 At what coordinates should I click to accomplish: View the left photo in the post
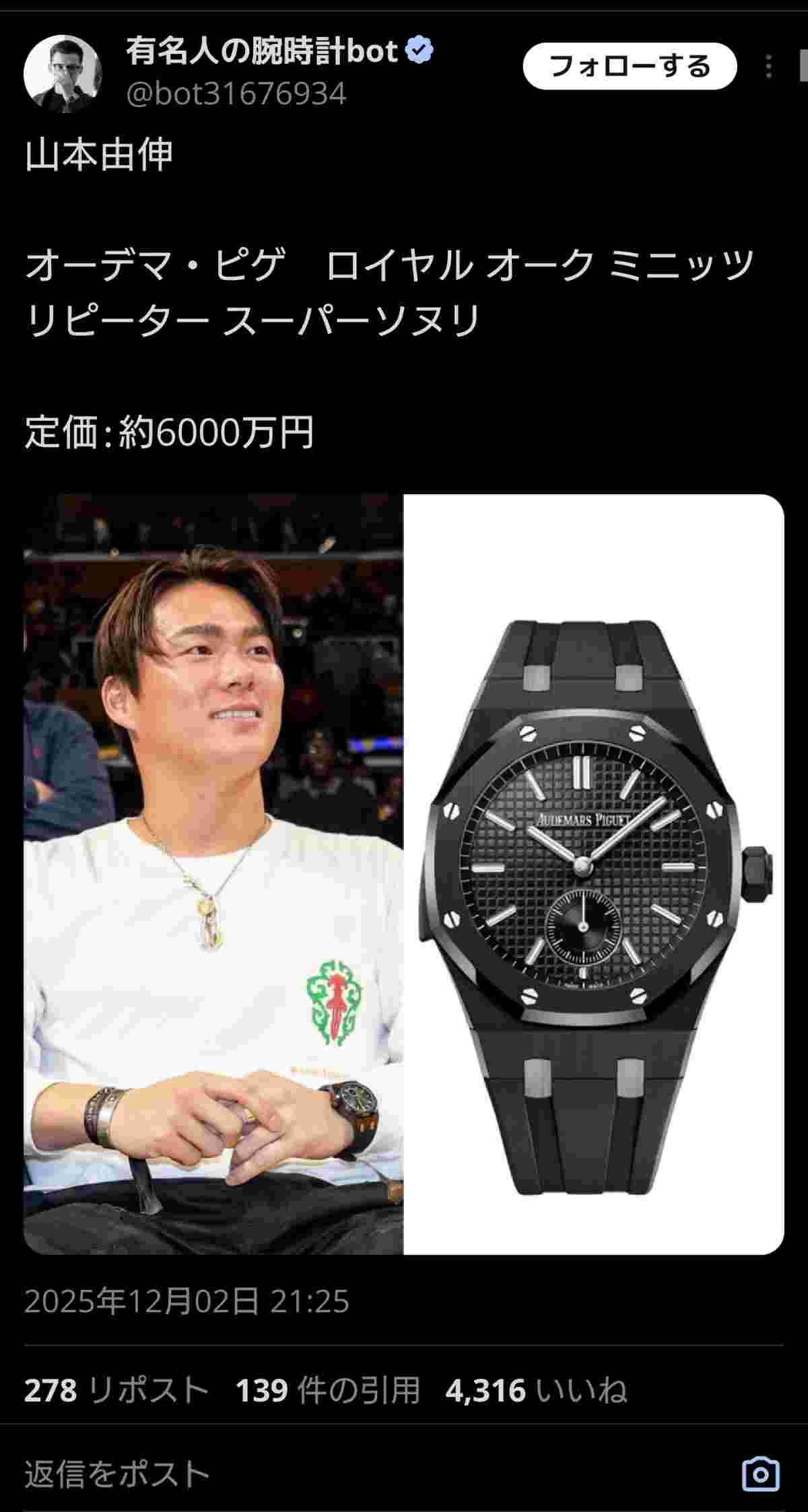coord(213,874)
